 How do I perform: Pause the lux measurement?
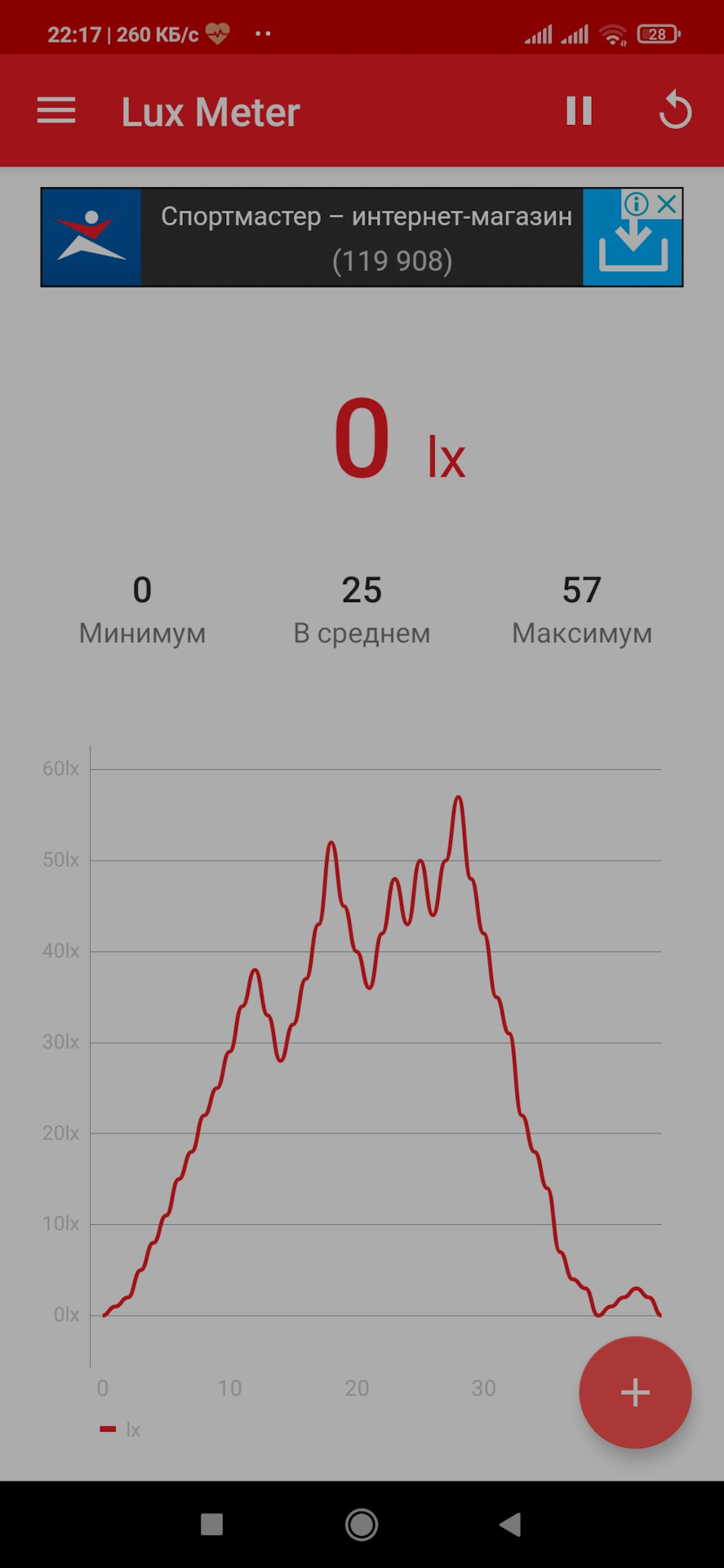tap(579, 111)
